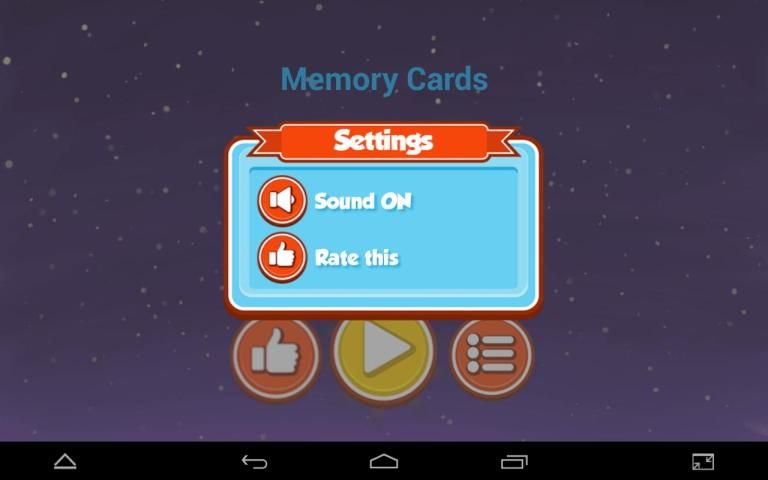Go to the home screen

pyautogui.click(x=384, y=461)
